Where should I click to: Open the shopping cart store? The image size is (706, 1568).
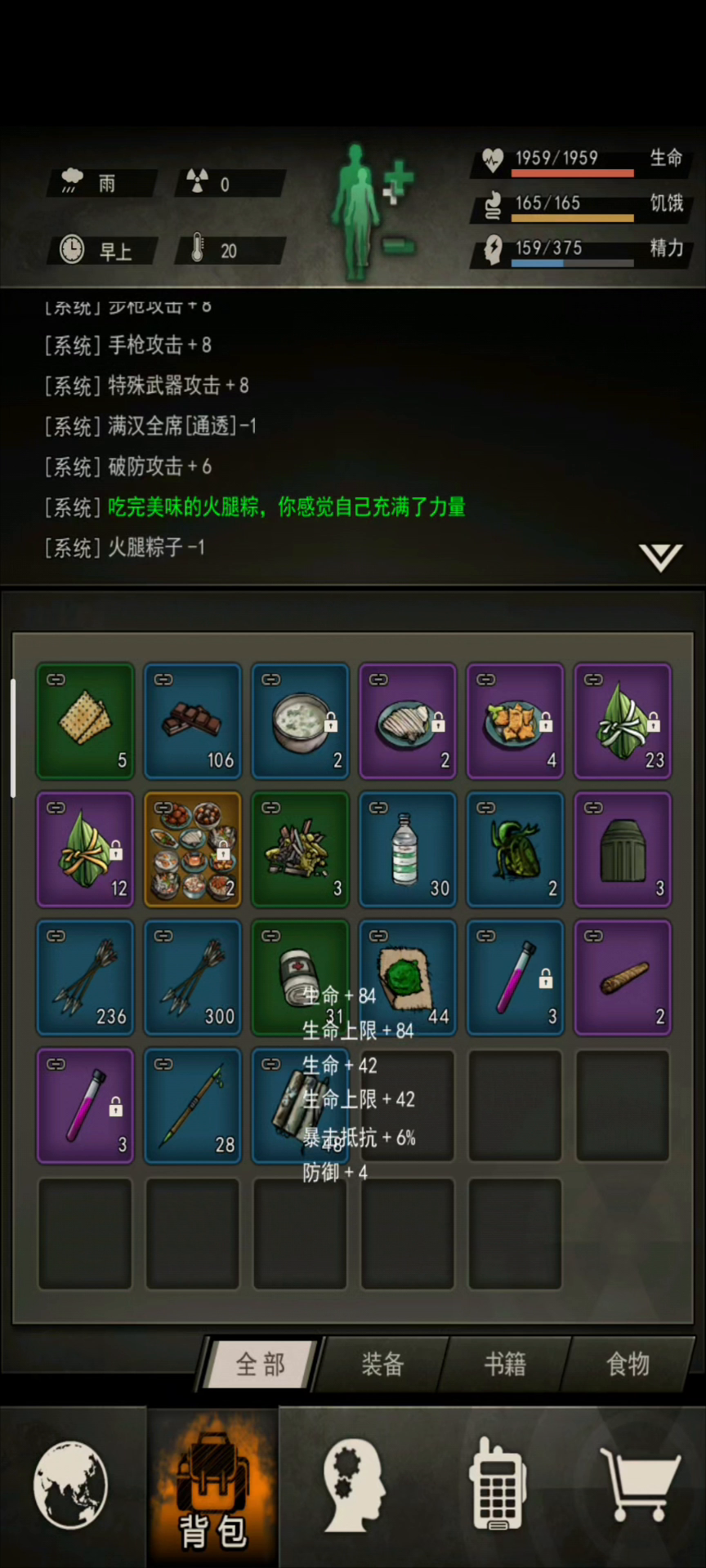click(638, 1484)
